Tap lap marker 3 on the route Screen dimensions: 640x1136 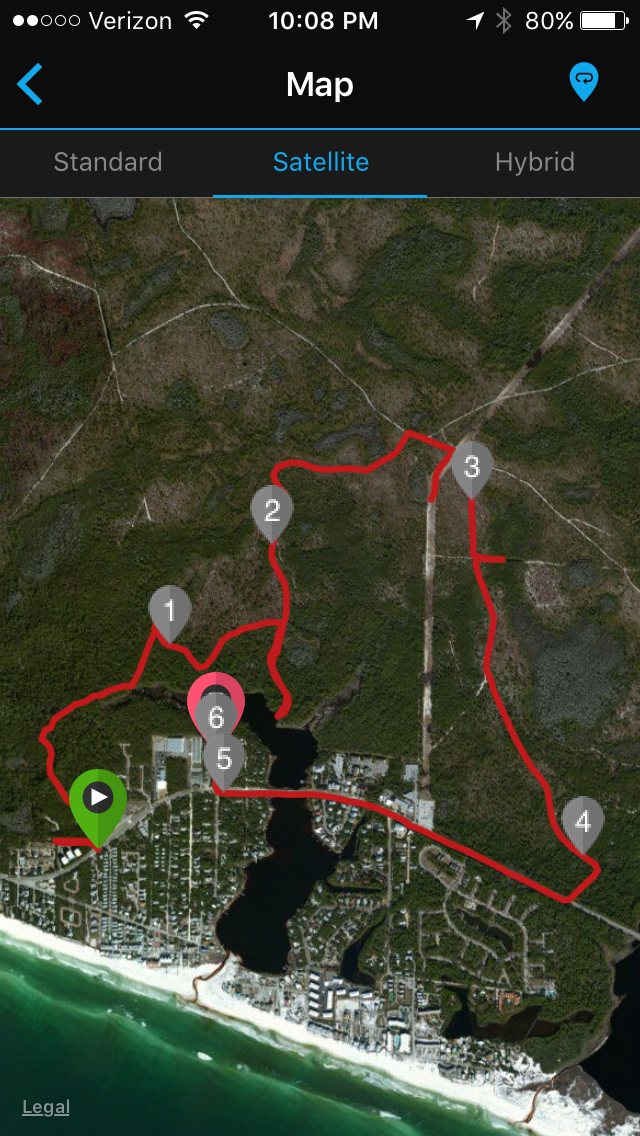coord(472,465)
